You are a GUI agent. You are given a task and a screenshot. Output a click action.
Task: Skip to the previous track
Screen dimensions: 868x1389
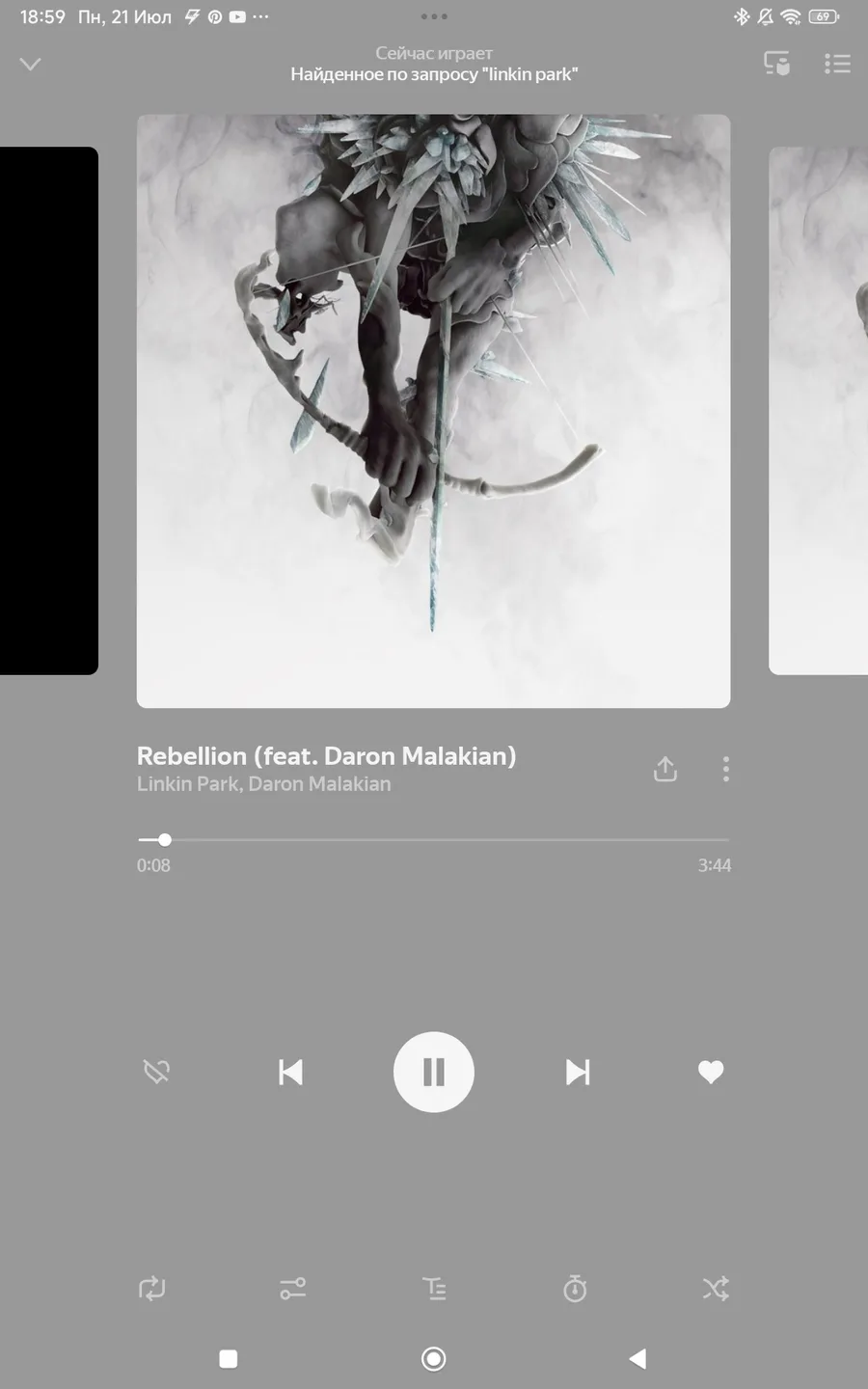290,1072
